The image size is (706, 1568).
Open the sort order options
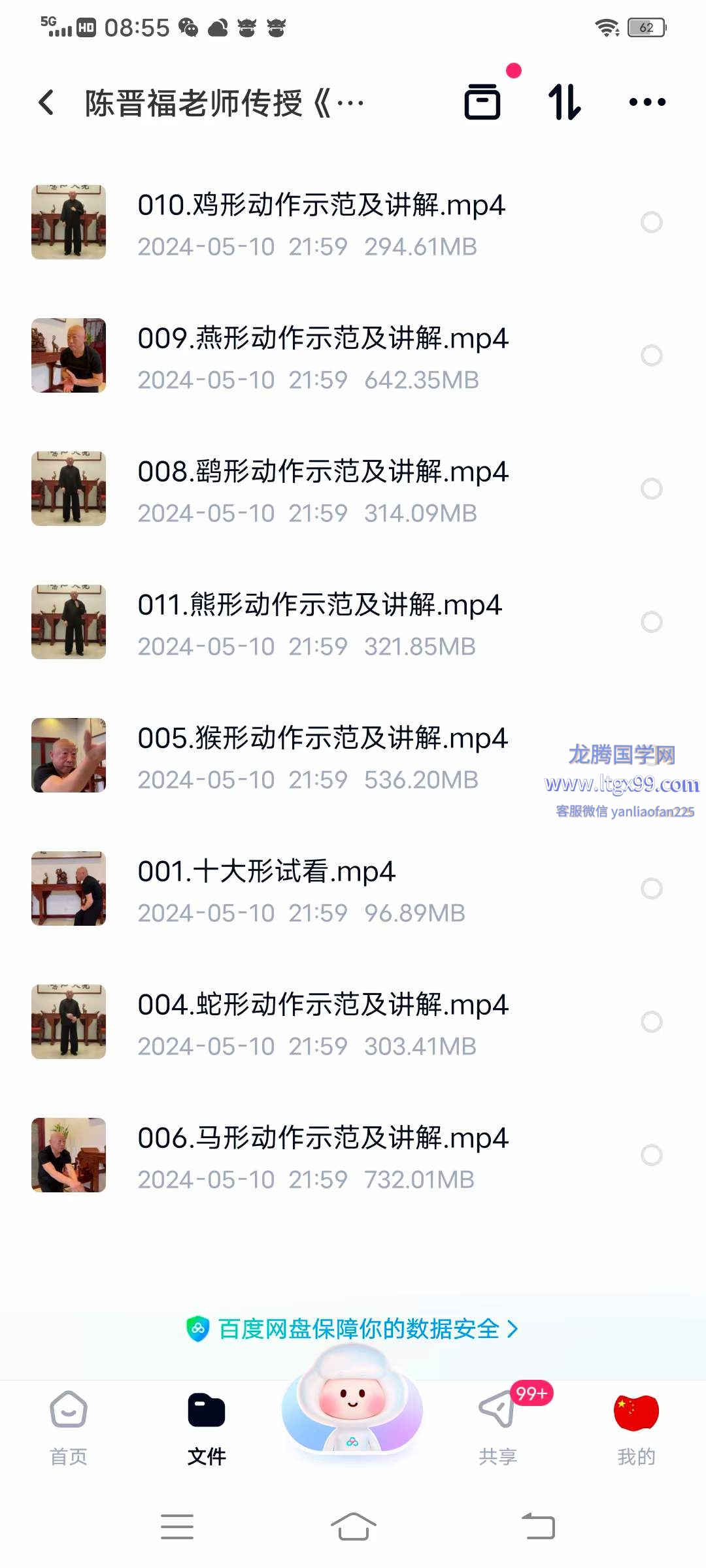[564, 103]
